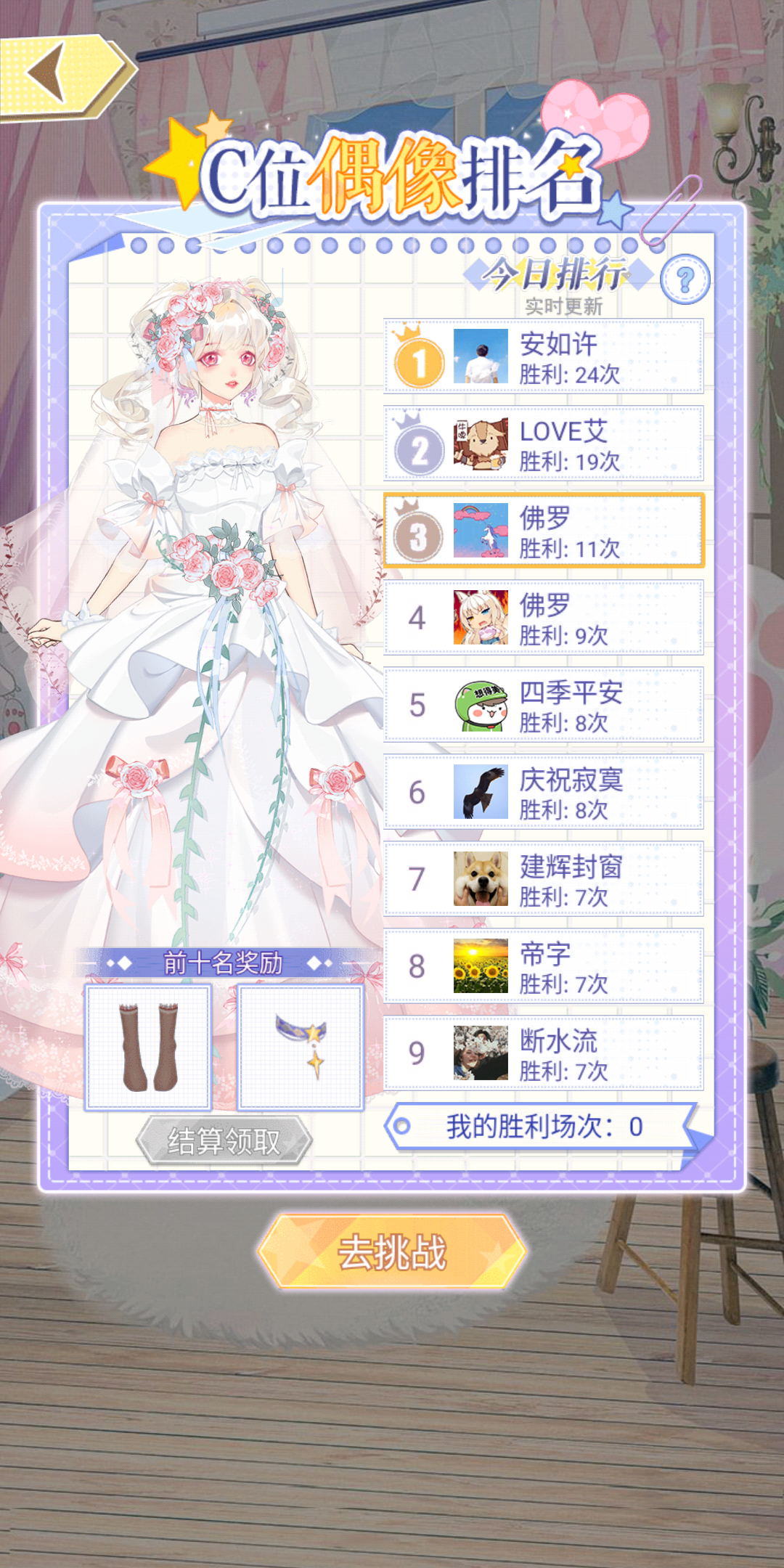
Task: Select the rank 3 佛罗 entry
Action: pos(543,531)
